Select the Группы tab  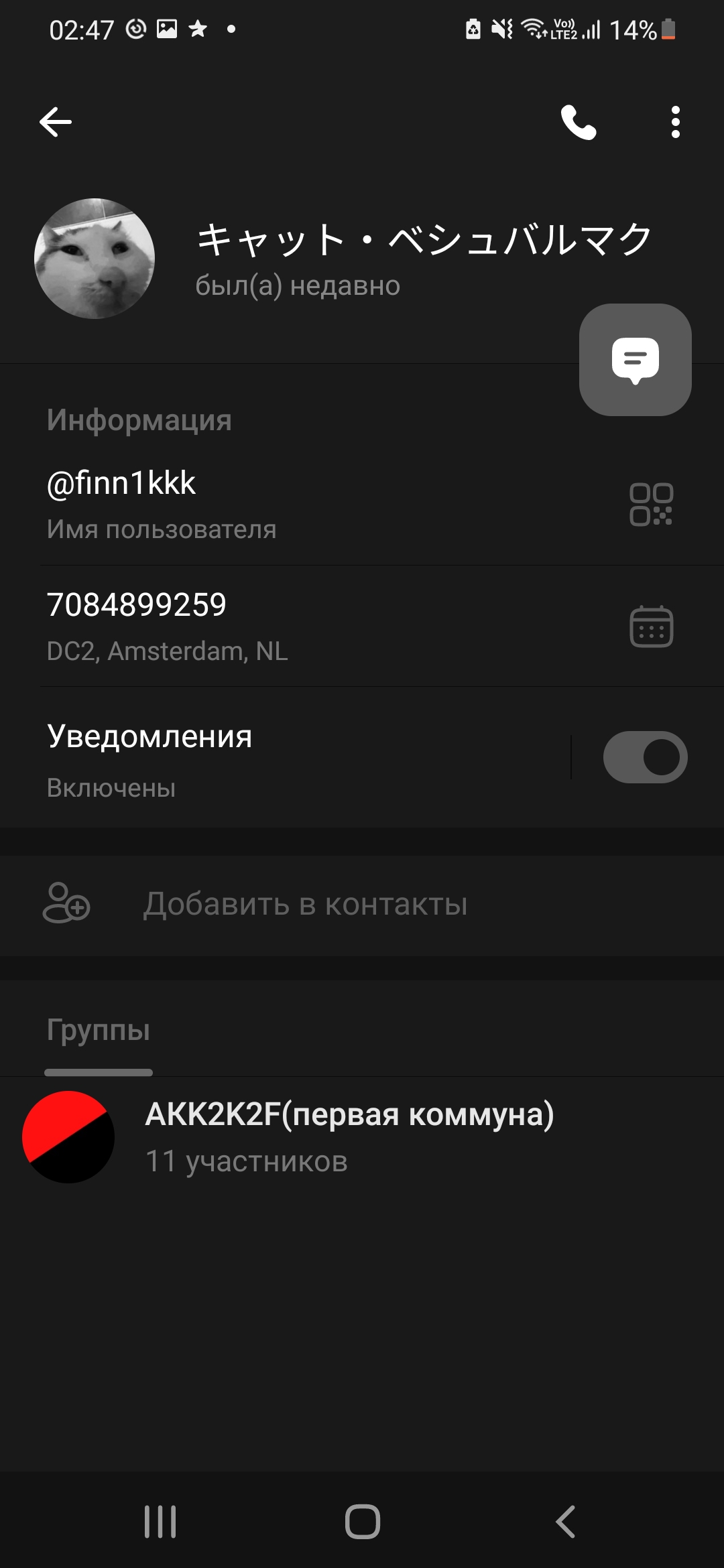pos(99,1031)
